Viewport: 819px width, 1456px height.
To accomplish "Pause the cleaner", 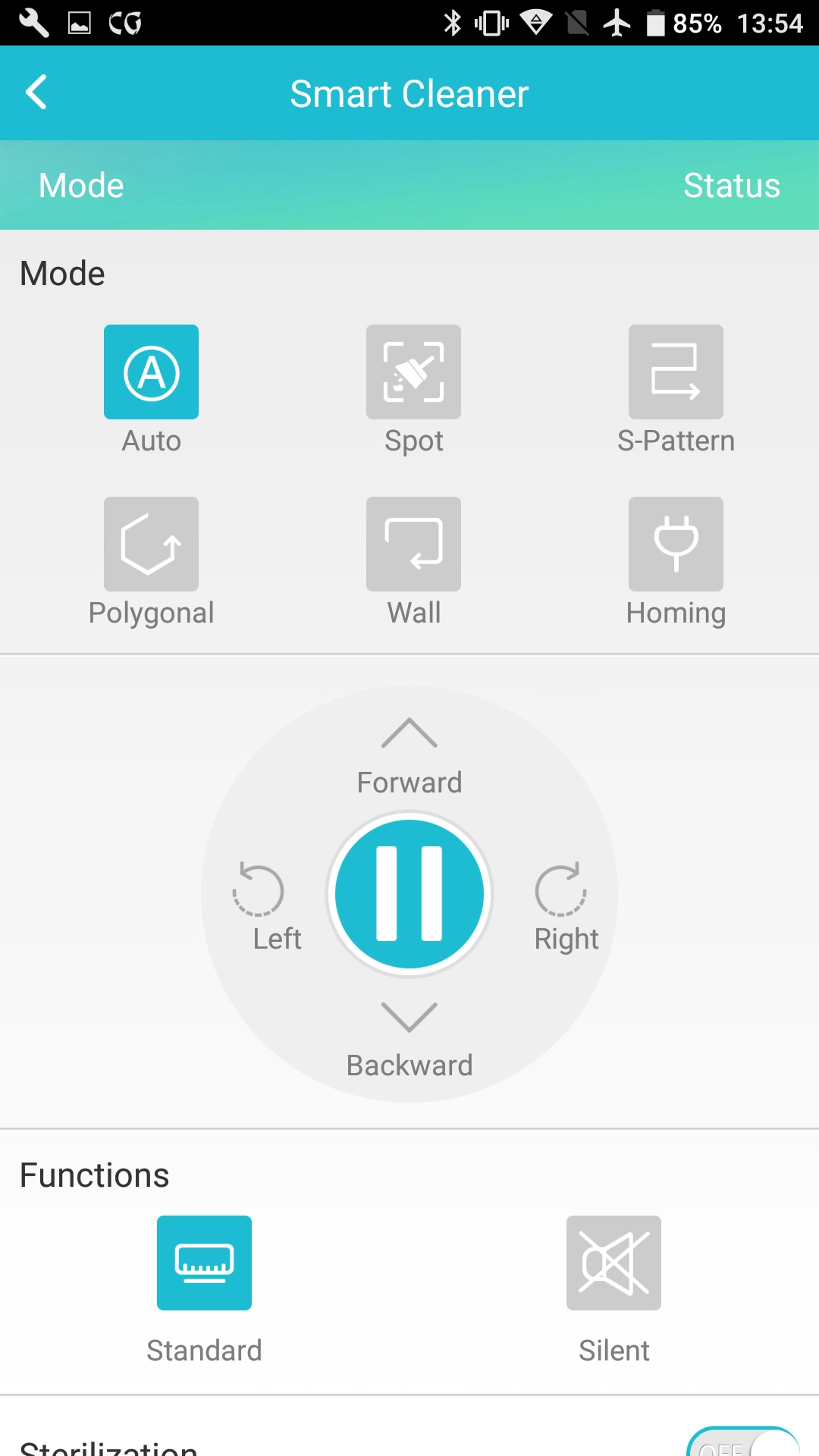I will pyautogui.click(x=409, y=894).
